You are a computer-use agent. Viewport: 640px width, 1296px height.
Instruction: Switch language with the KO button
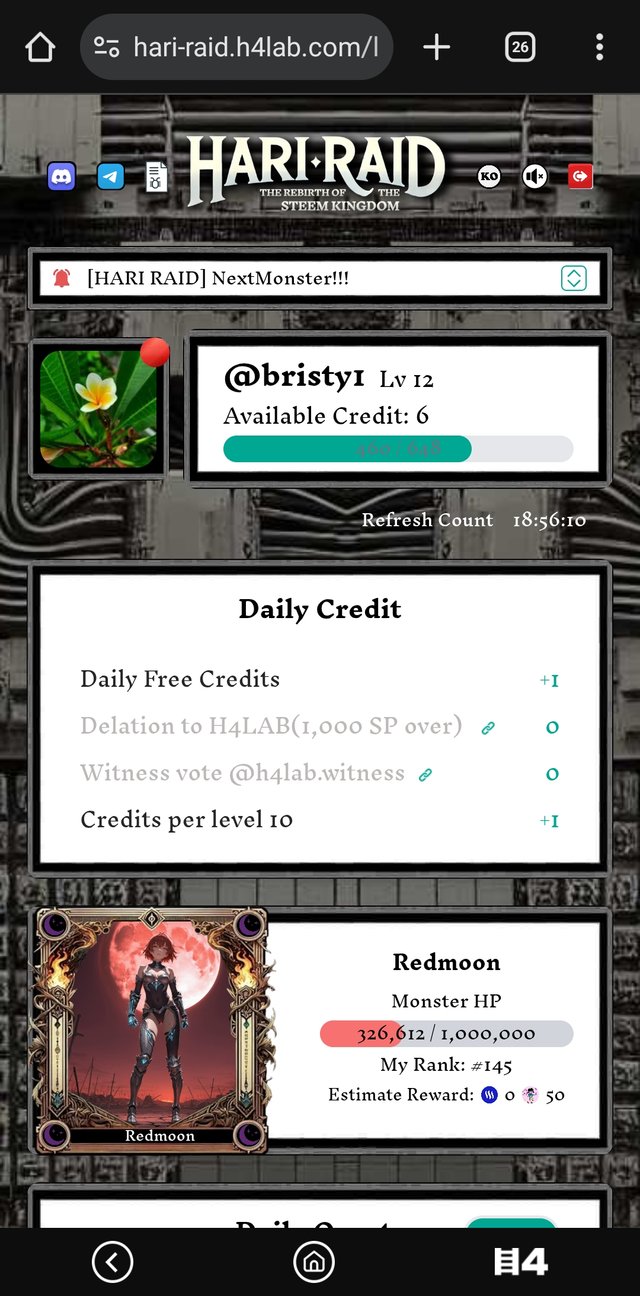click(x=489, y=177)
